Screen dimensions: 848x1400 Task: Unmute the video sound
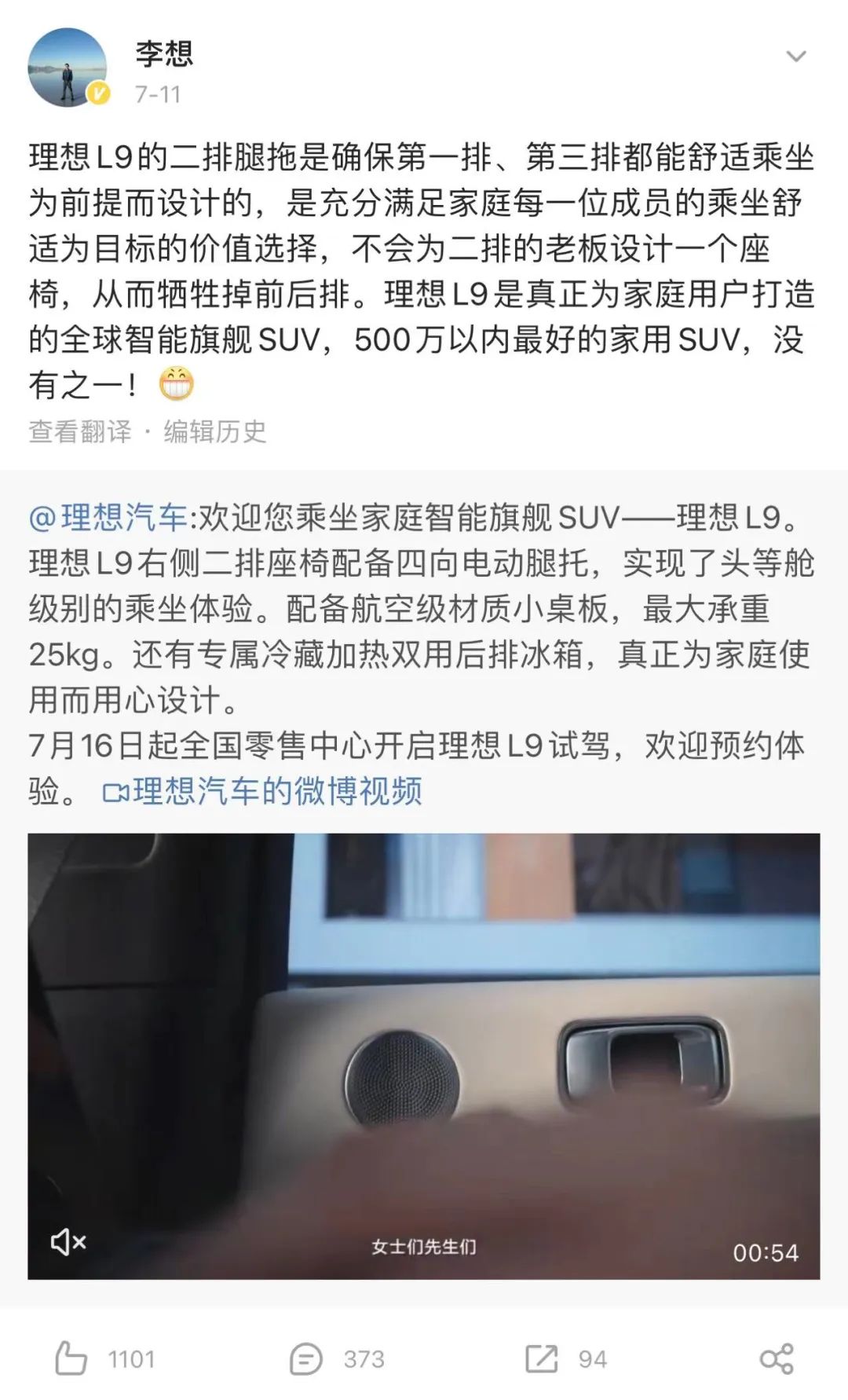(x=68, y=1242)
